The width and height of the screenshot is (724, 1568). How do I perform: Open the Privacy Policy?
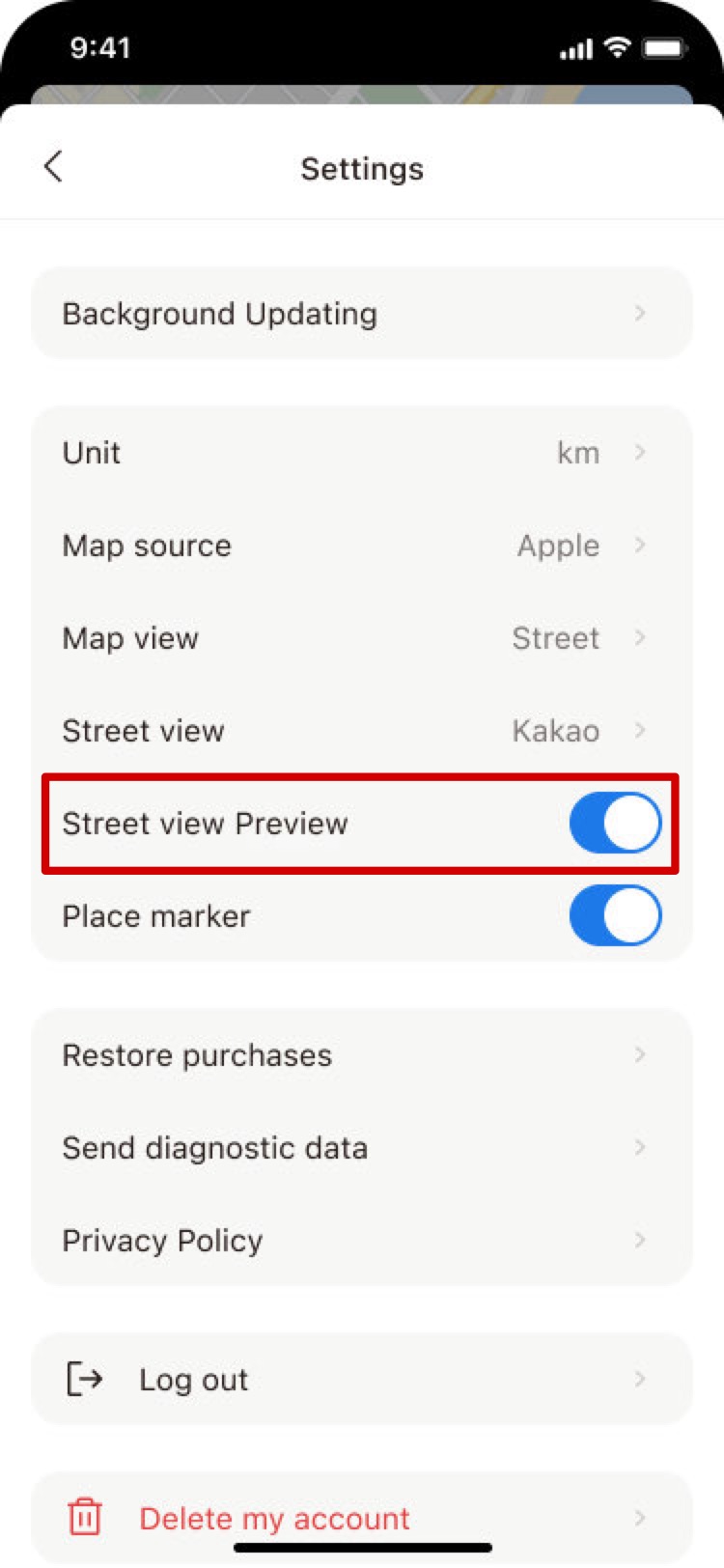(x=362, y=1241)
